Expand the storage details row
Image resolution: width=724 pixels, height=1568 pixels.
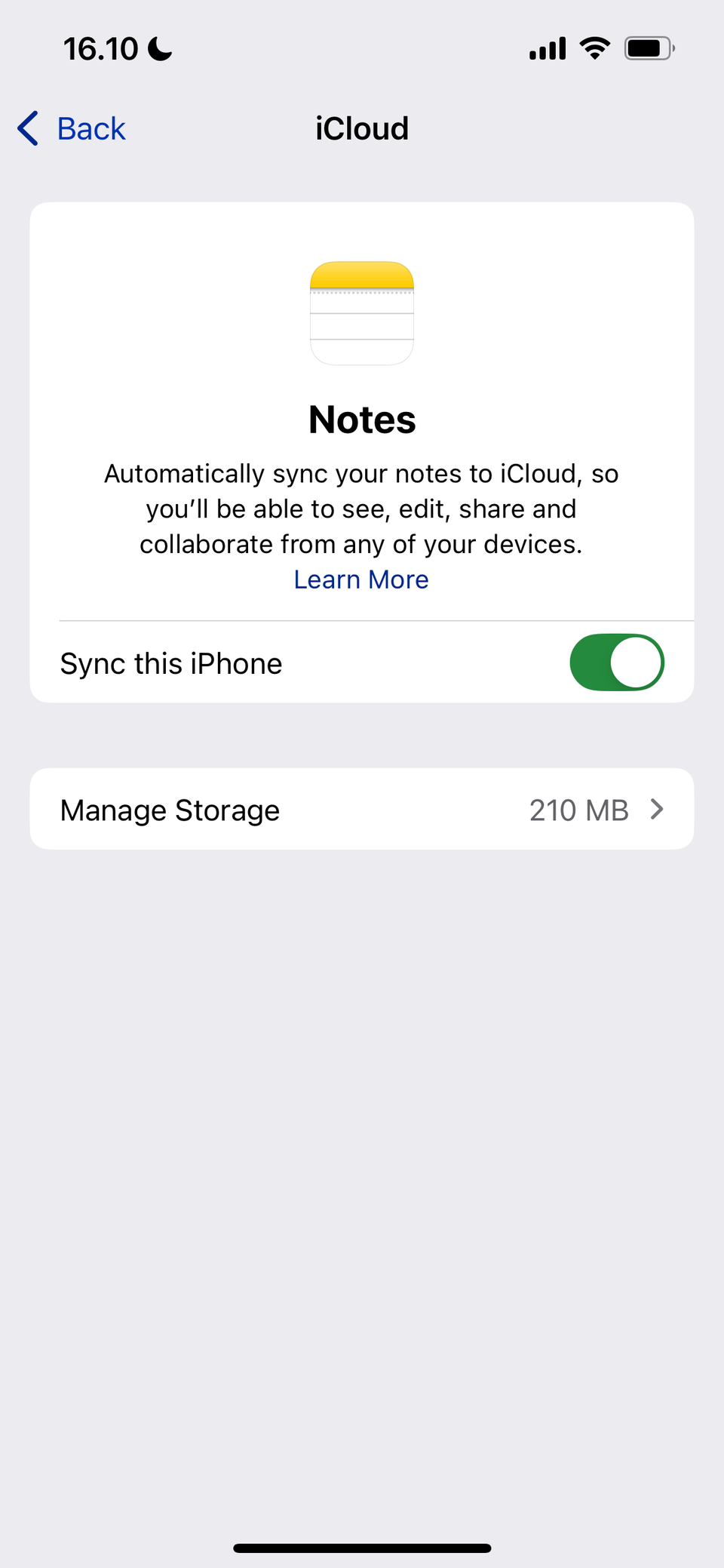pyautogui.click(x=361, y=809)
